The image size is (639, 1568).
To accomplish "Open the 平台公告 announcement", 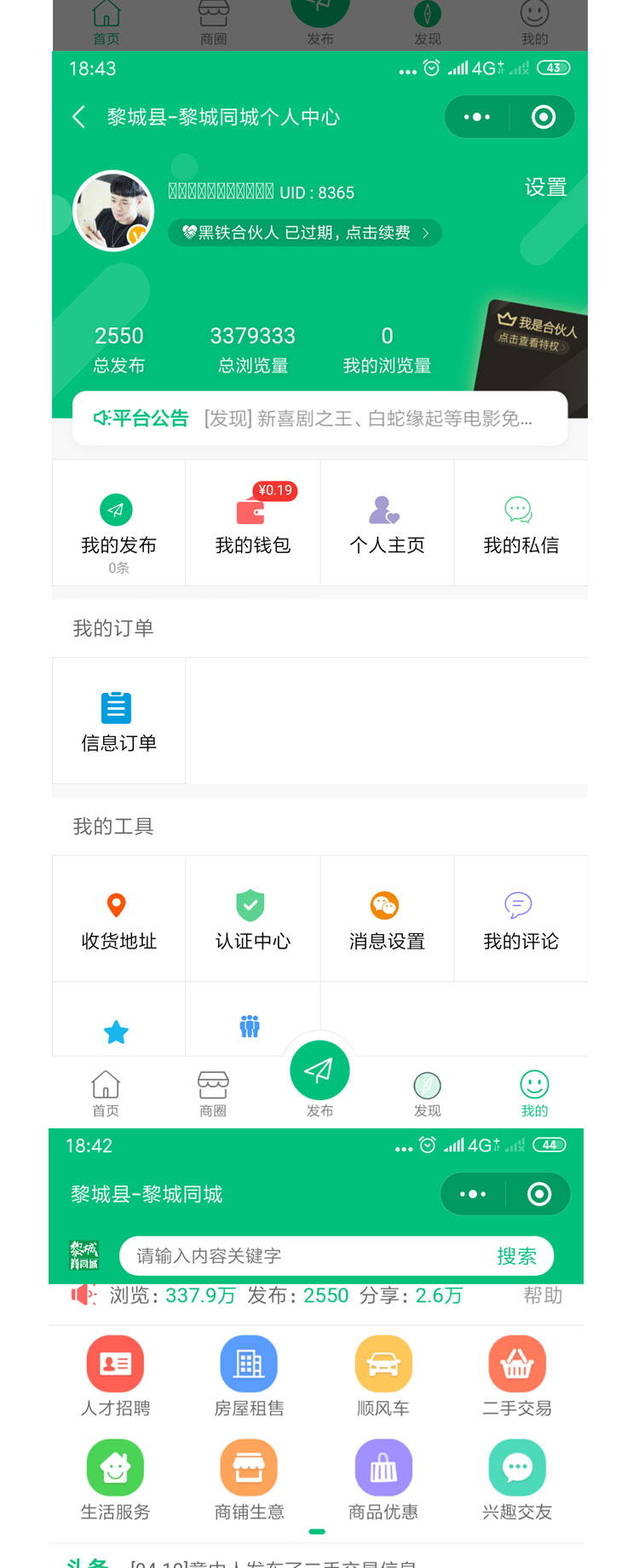I will pyautogui.click(x=319, y=418).
